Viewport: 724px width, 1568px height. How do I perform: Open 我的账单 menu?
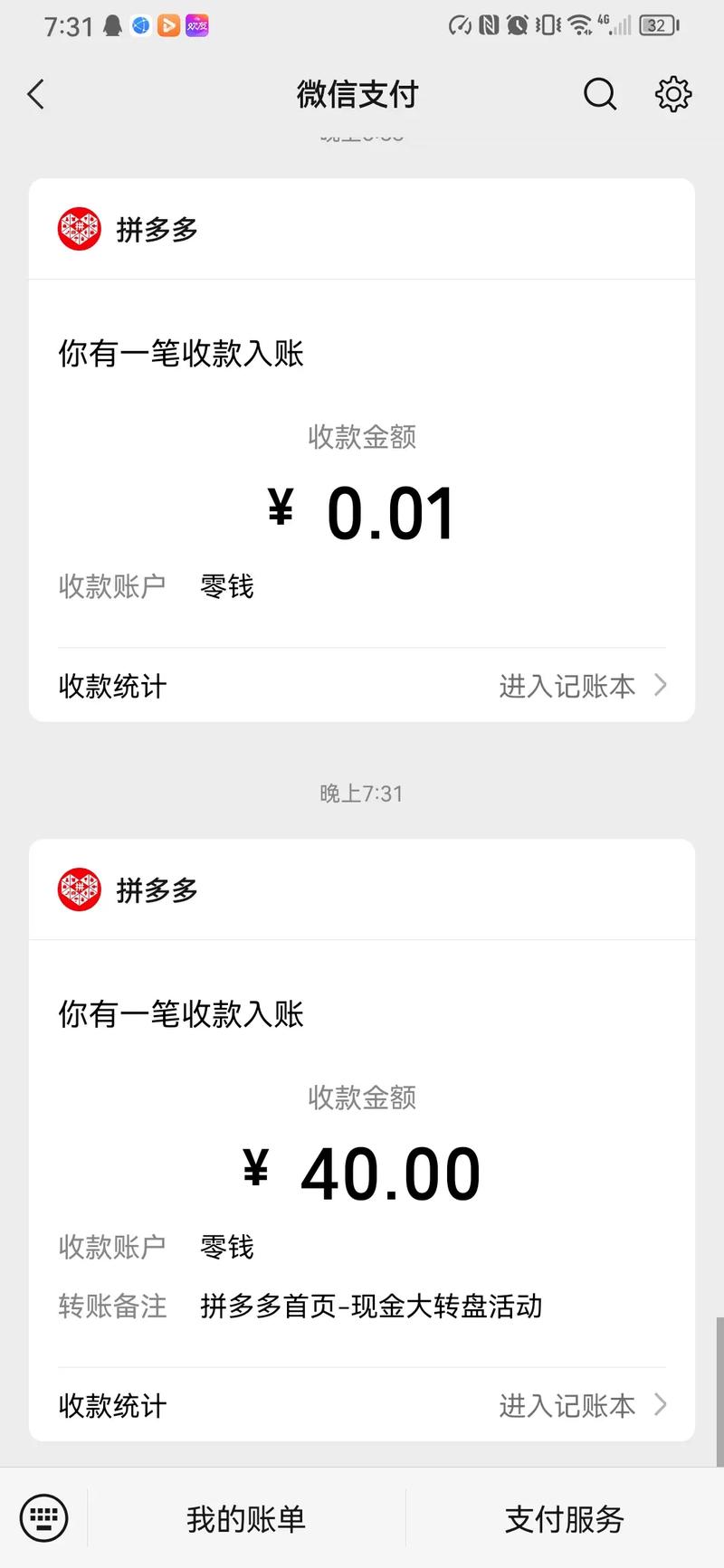246,1519
